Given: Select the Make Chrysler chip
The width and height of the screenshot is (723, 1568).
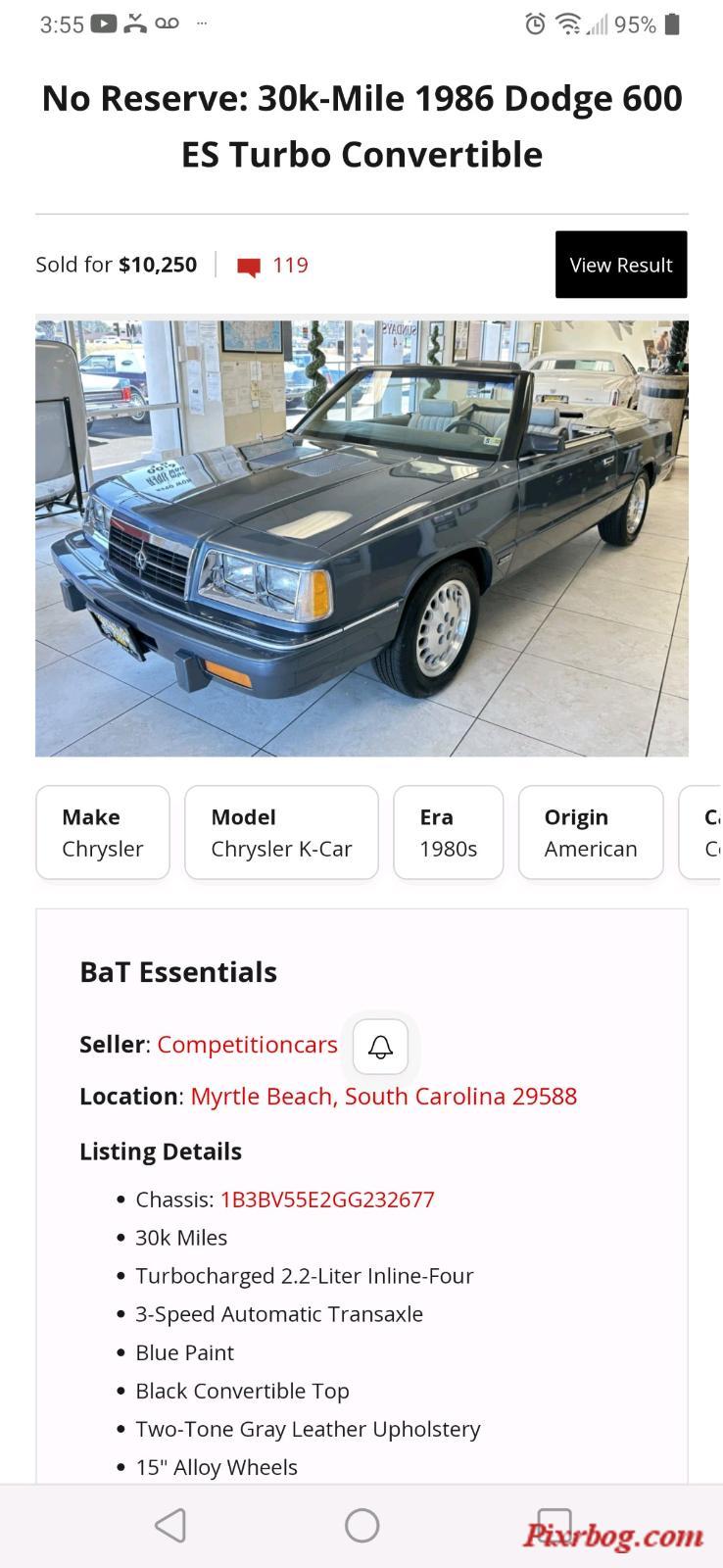Looking at the screenshot, I should tap(103, 833).
